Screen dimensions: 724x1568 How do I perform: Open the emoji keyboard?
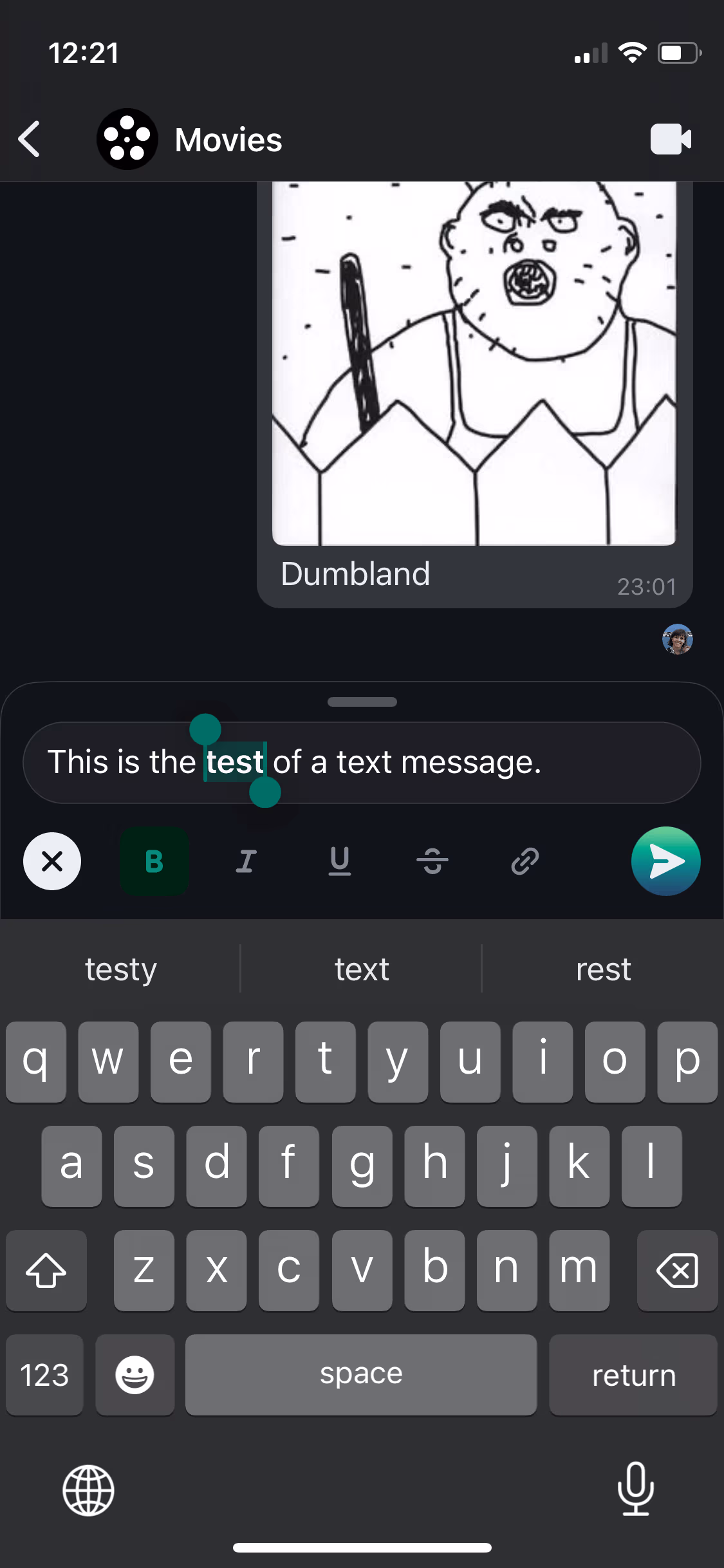click(135, 1375)
